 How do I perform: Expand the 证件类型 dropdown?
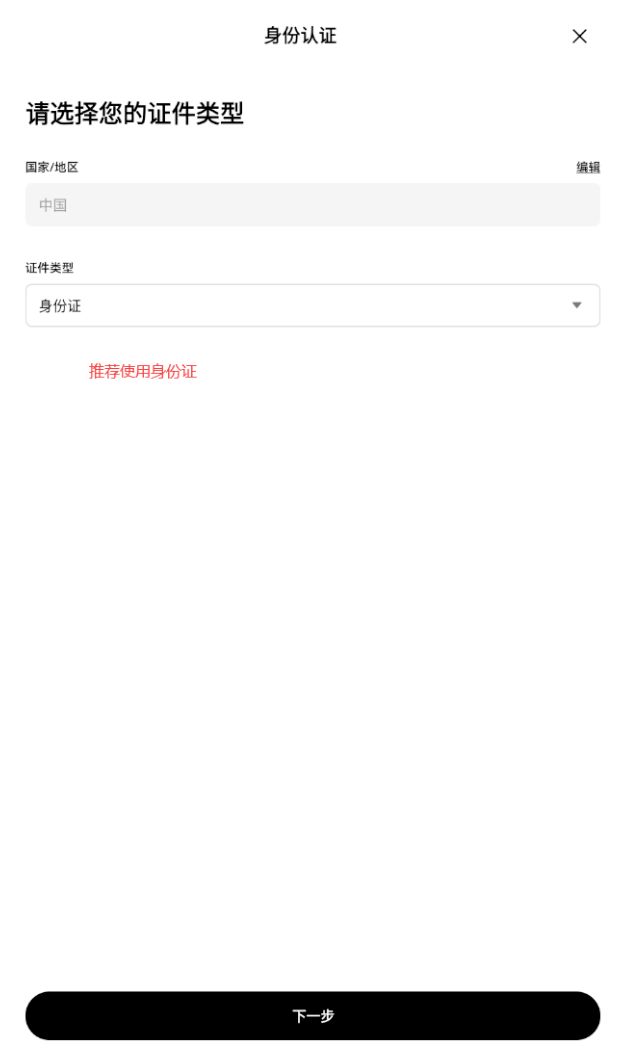pyautogui.click(x=312, y=306)
